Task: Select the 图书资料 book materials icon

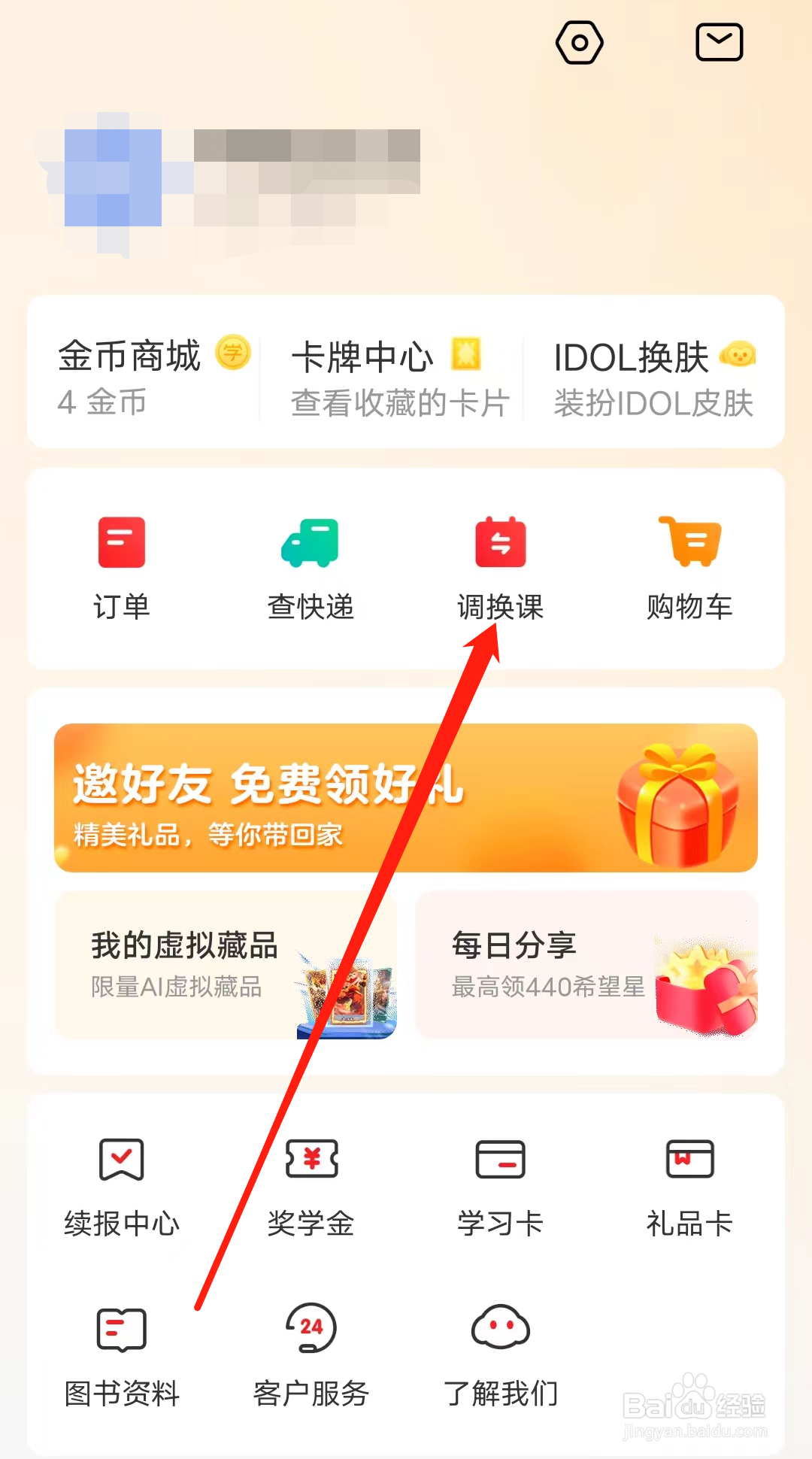Action: pyautogui.click(x=123, y=1354)
